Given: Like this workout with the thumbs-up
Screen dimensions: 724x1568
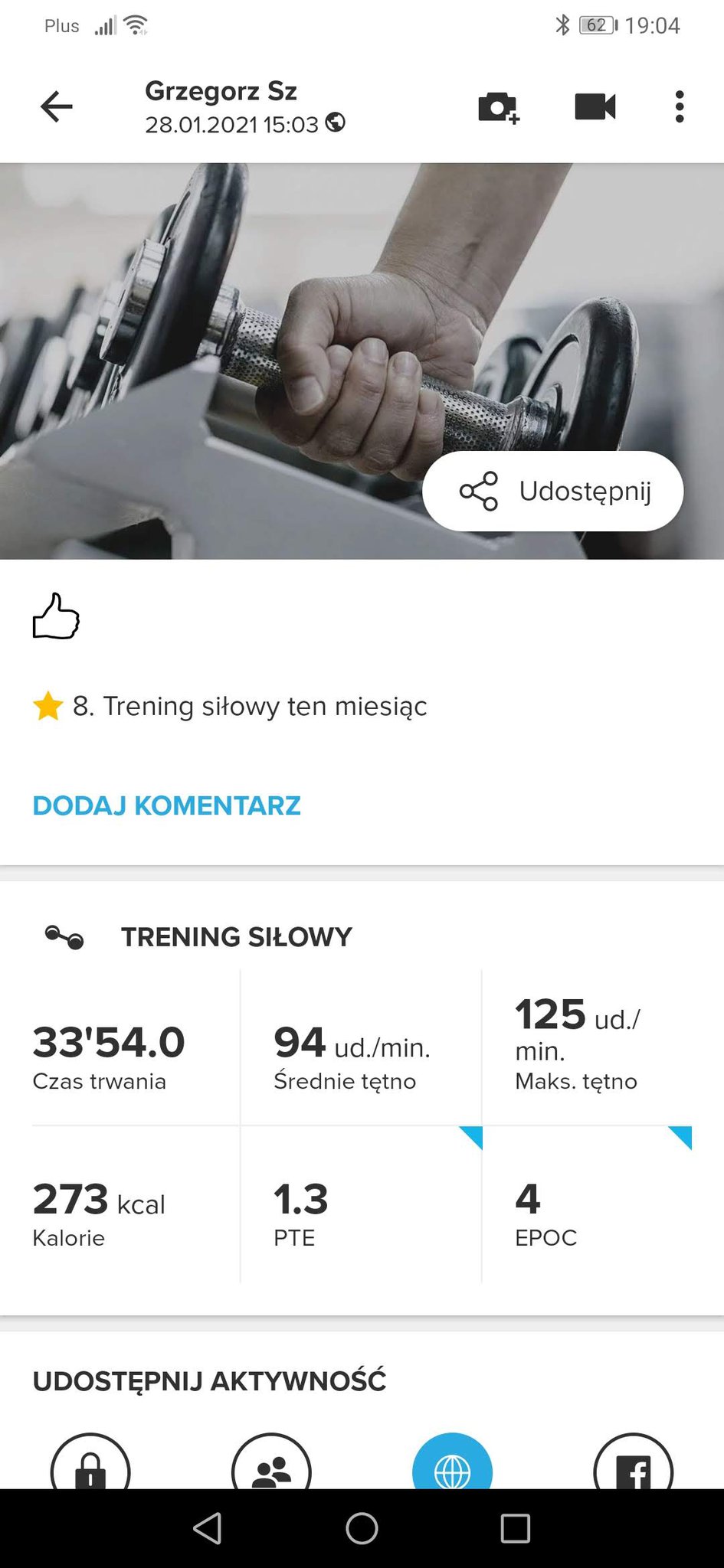Looking at the screenshot, I should (56, 616).
